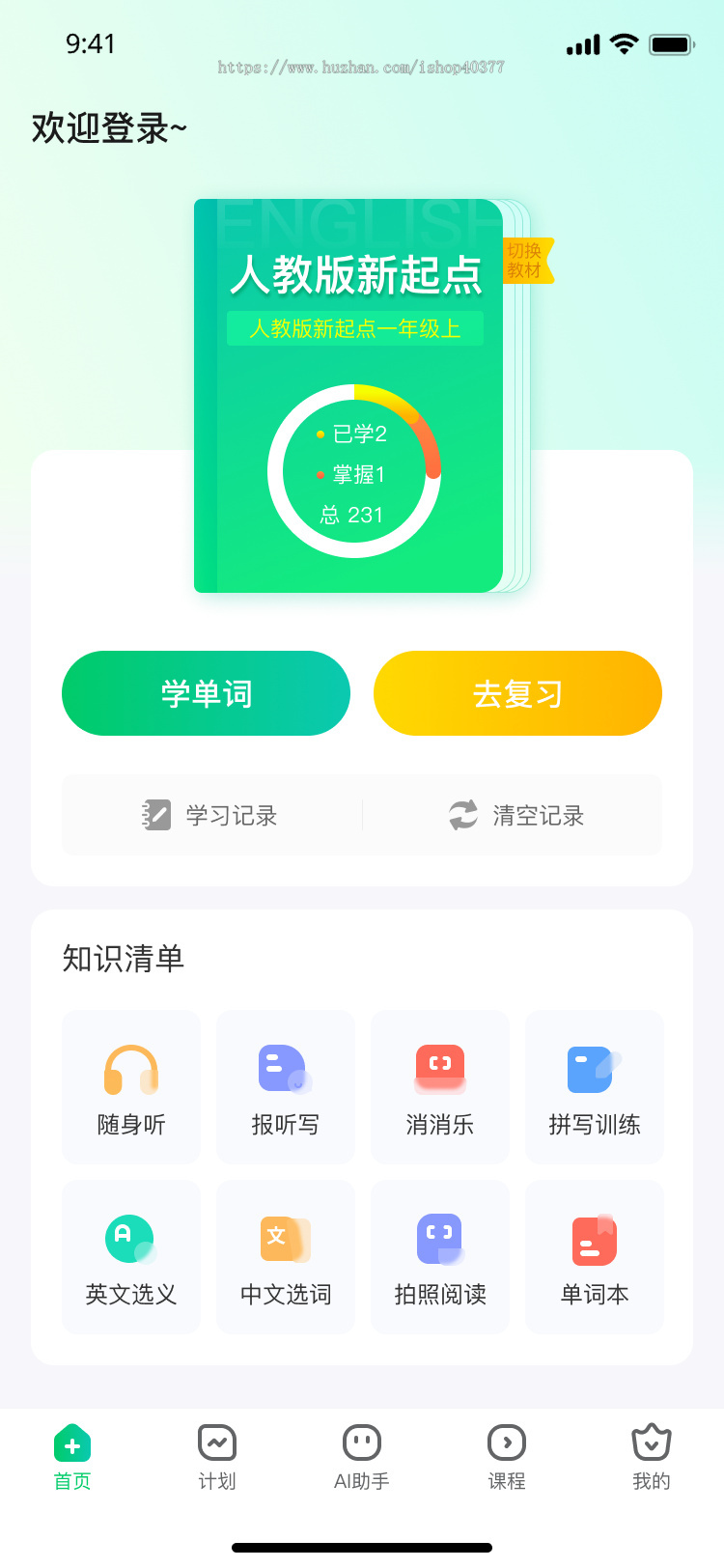
Task: Select the 首页 home tab
Action: 72,1454
